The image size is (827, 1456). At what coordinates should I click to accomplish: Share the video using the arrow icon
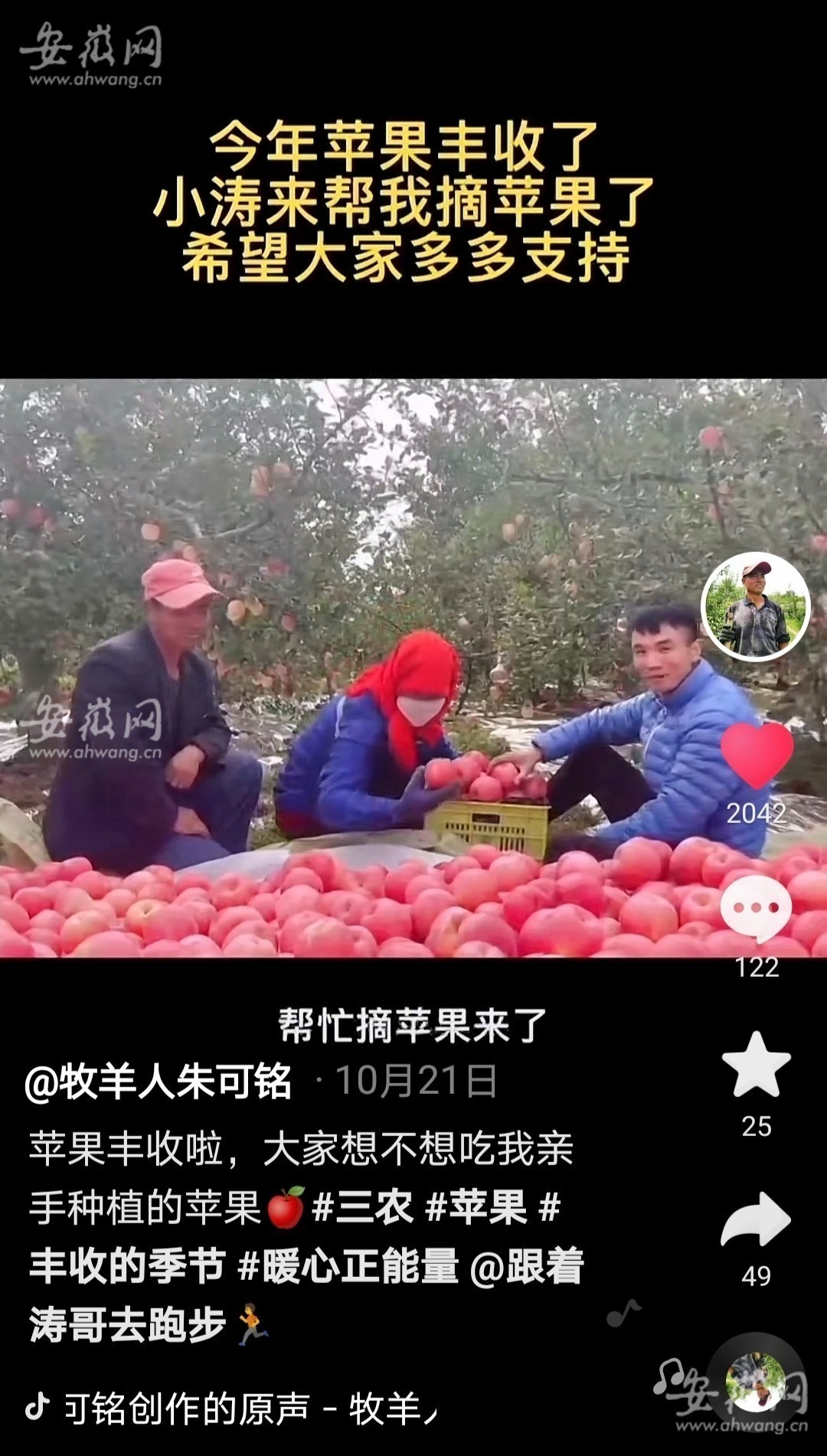(x=756, y=1219)
